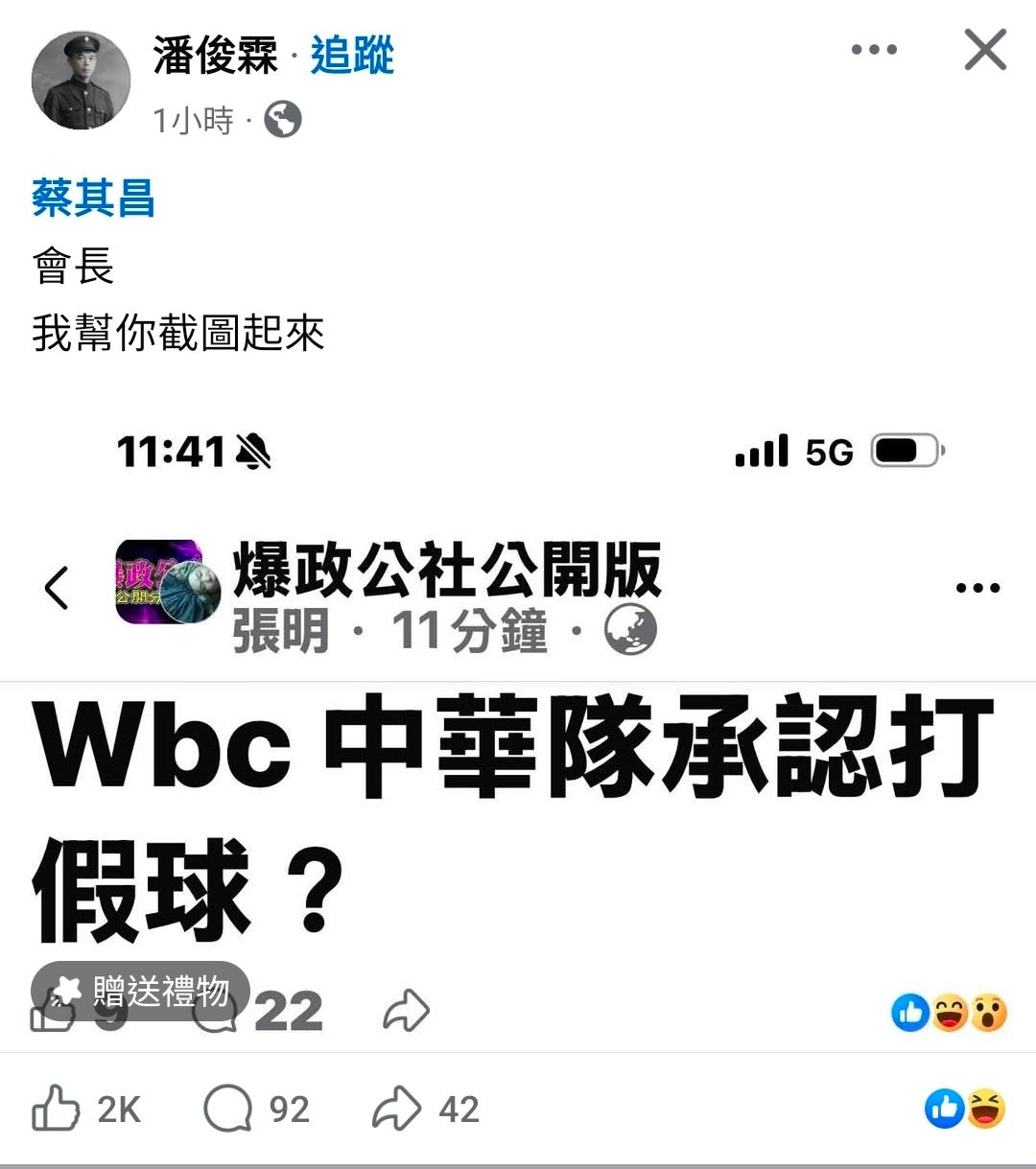The image size is (1036, 1169).
Task: Open the embedded screenshot image full view
Action: tap(518, 729)
